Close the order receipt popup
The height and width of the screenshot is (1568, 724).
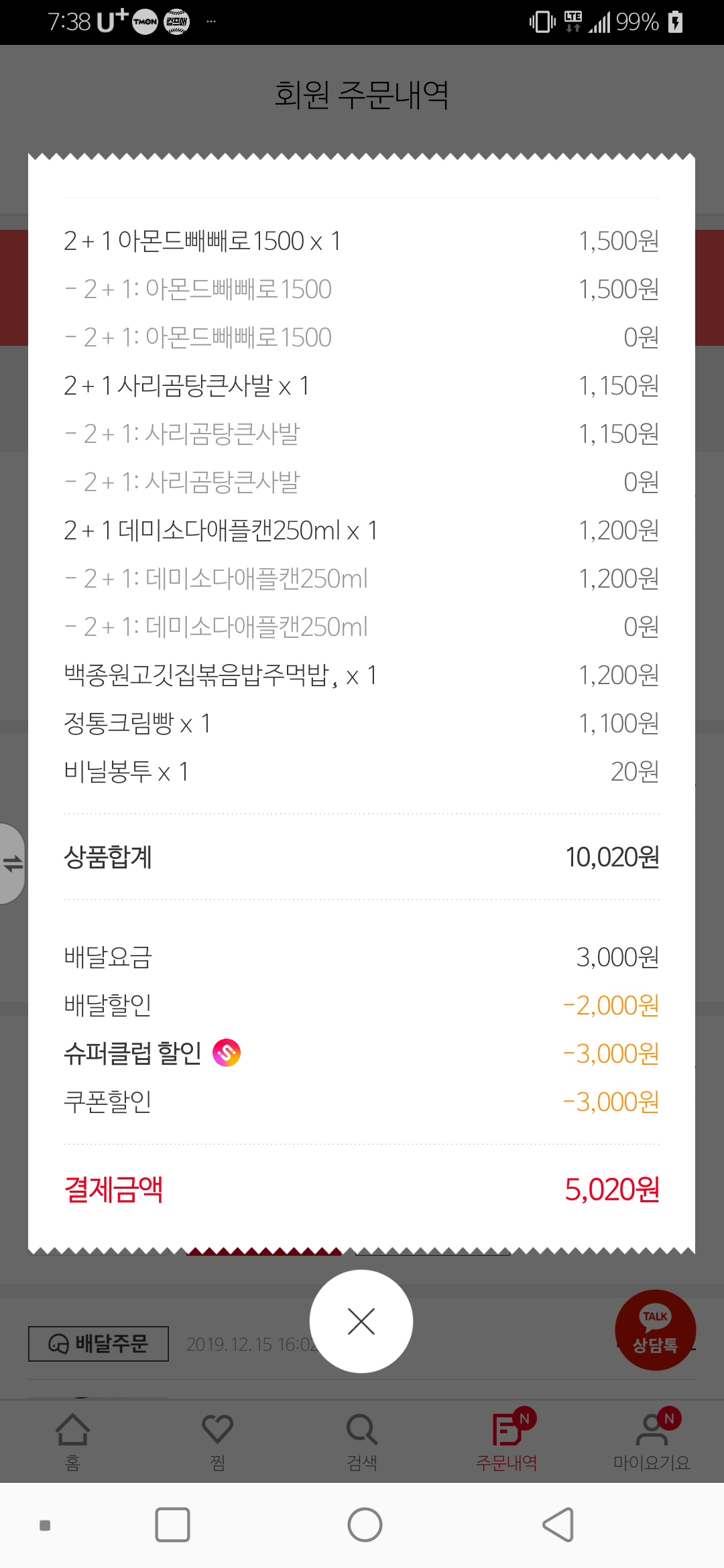[x=361, y=1321]
